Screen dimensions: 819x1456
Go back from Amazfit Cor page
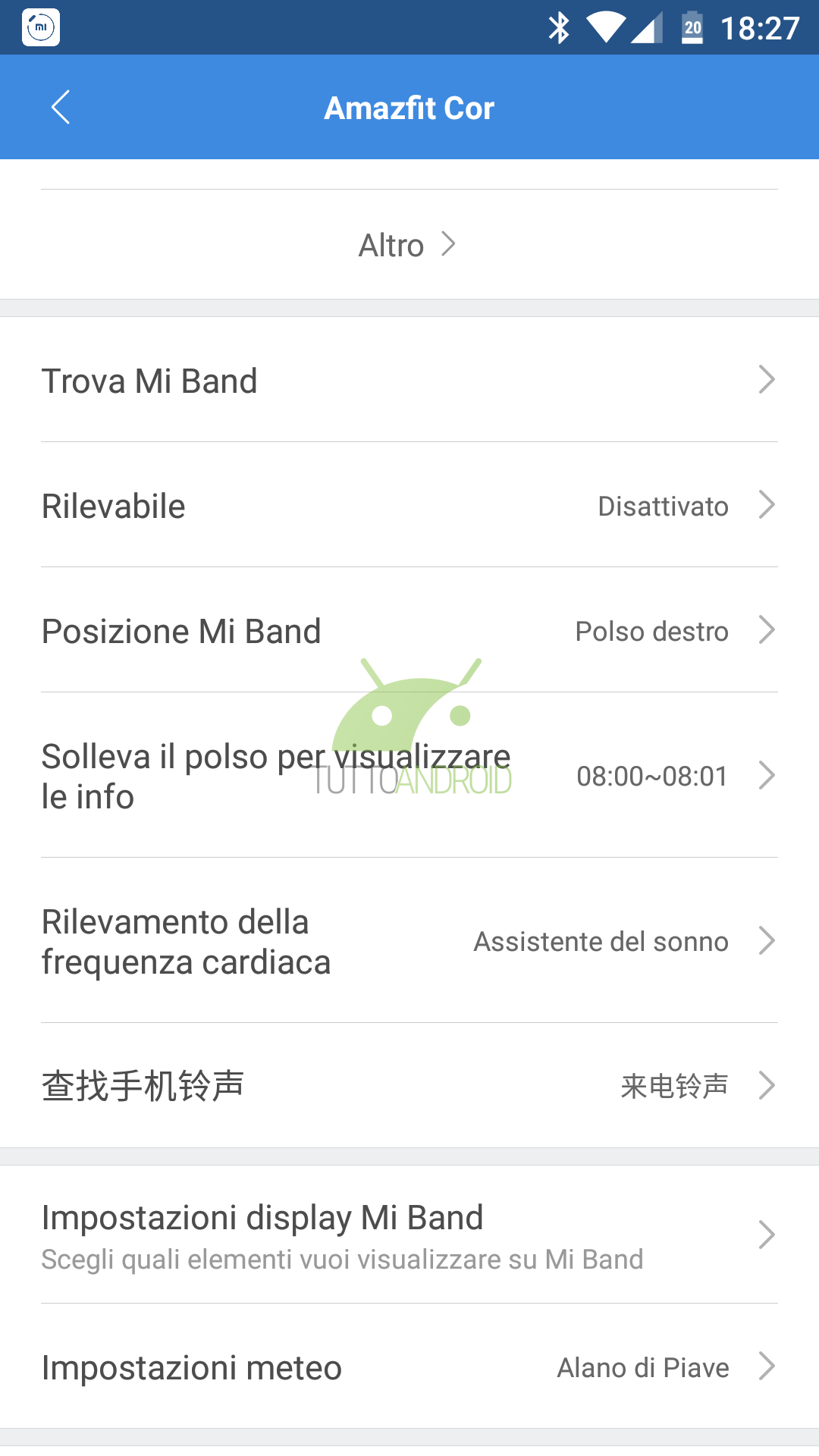[61, 107]
